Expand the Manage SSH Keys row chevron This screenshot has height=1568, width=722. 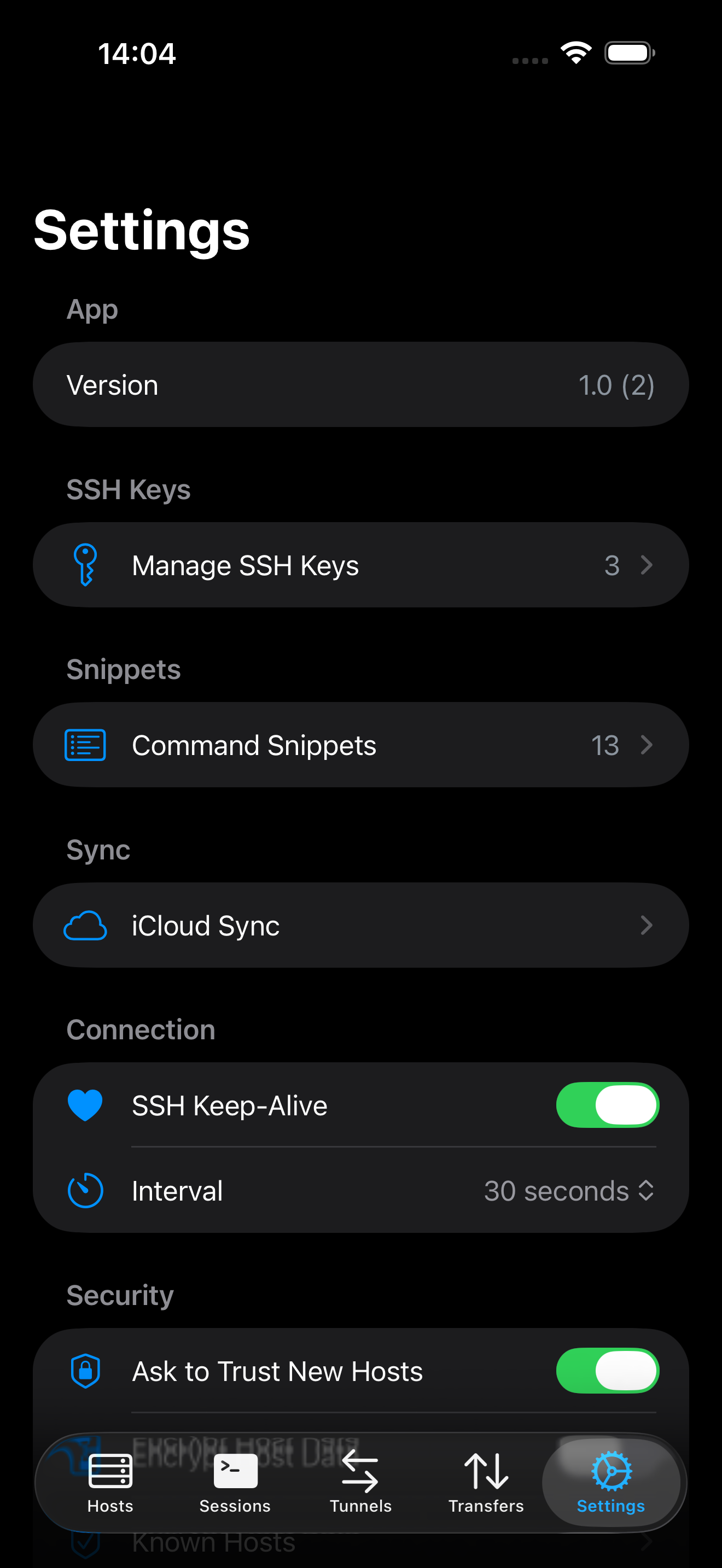click(x=647, y=564)
